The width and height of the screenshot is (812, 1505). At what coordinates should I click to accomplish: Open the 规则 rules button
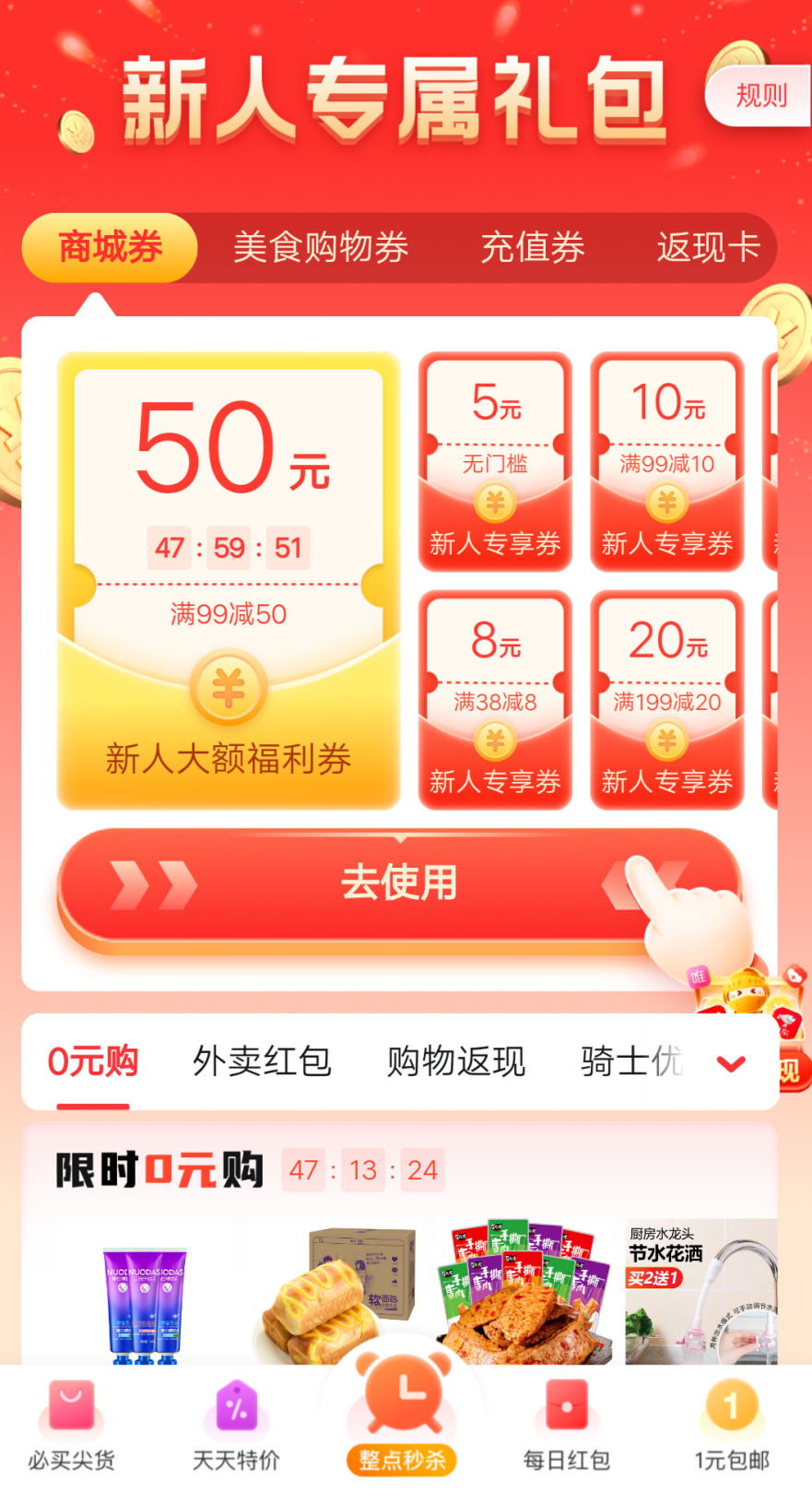tap(759, 95)
